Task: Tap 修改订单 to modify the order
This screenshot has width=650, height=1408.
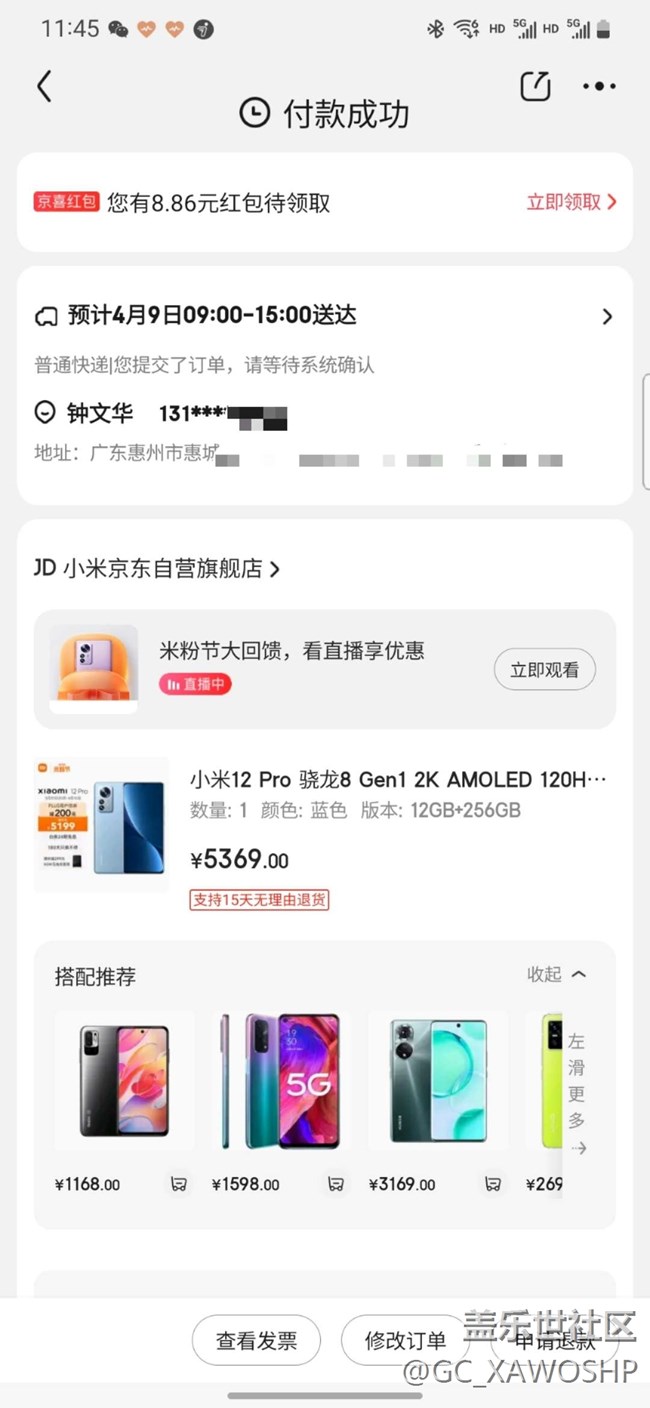Action: [x=405, y=1341]
